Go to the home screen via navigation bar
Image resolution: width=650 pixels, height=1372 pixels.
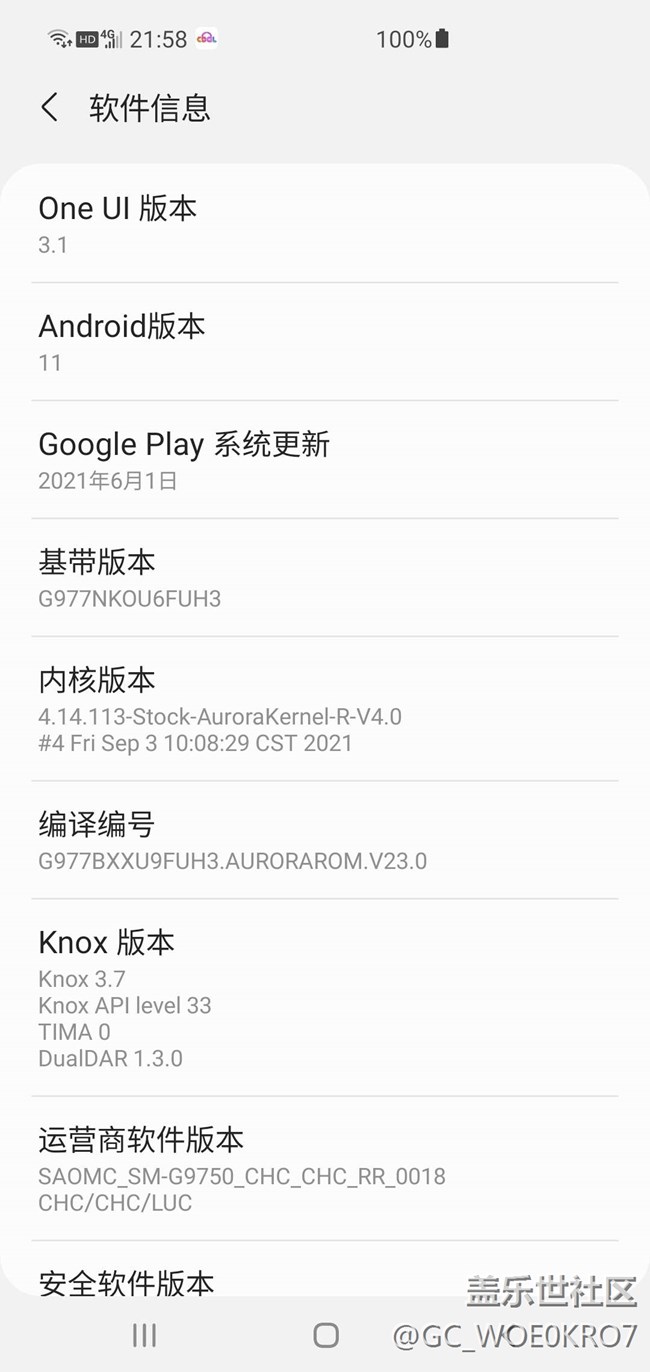click(326, 1335)
